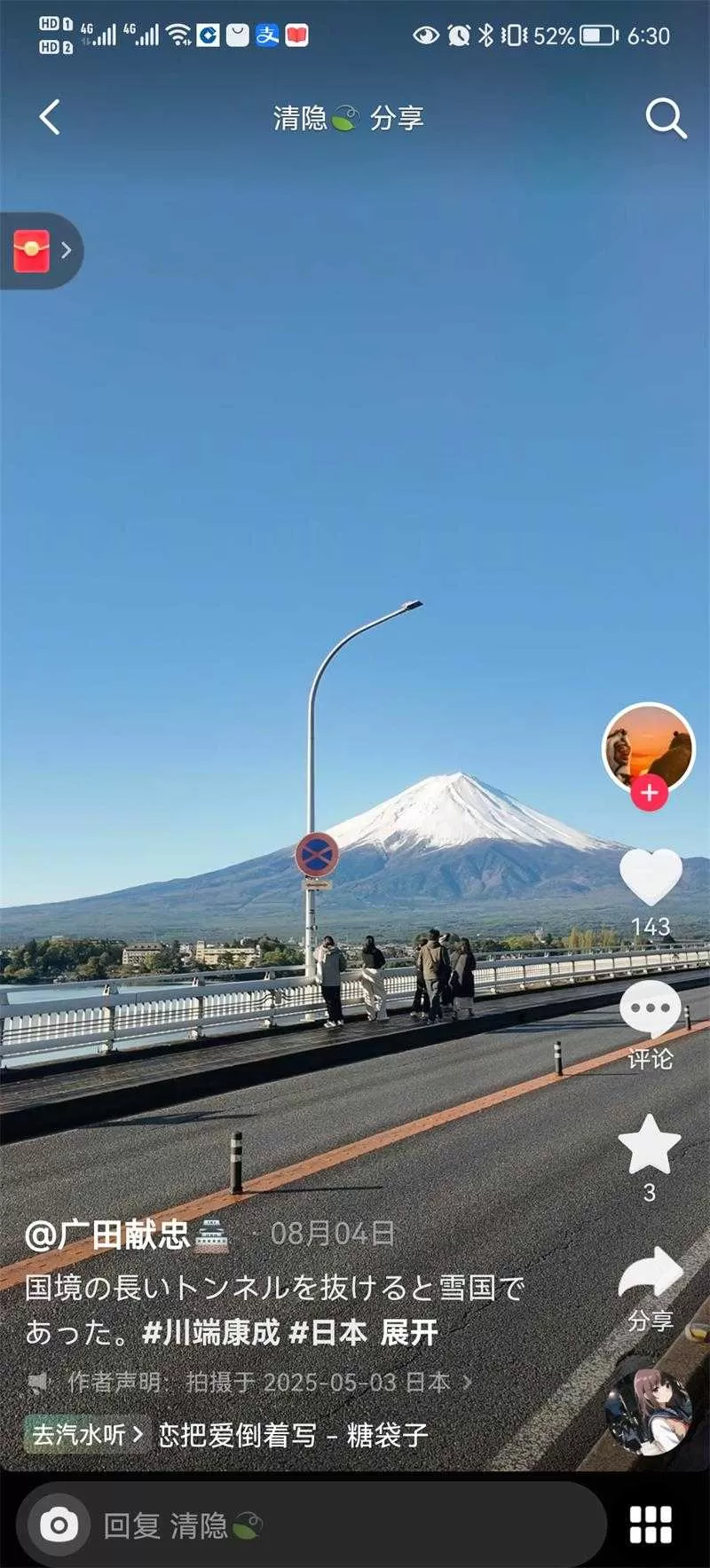This screenshot has height=1568, width=710.
Task: Go back using the top-left arrow
Action: pos(49,116)
